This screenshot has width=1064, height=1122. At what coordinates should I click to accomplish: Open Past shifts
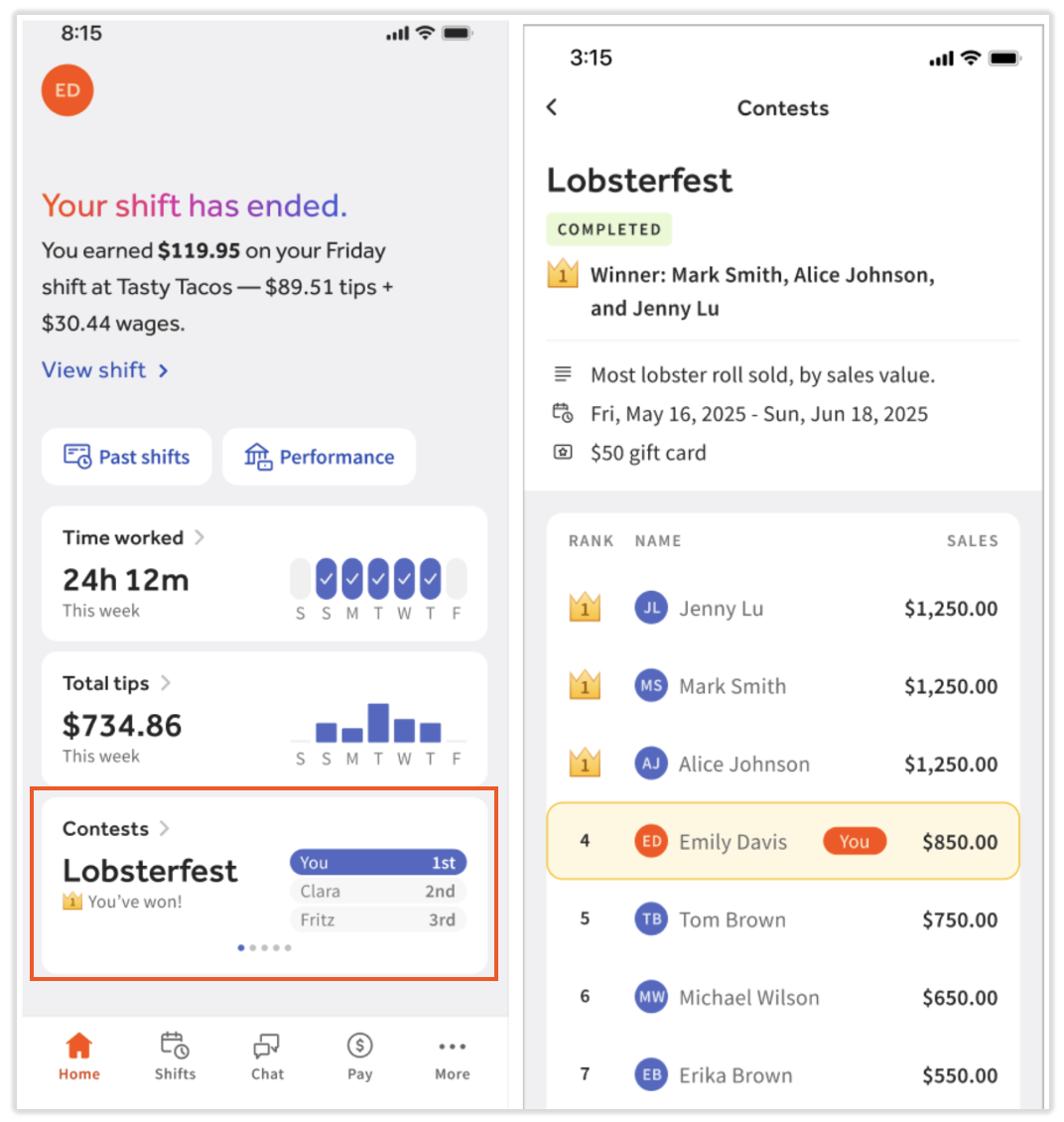(127, 457)
